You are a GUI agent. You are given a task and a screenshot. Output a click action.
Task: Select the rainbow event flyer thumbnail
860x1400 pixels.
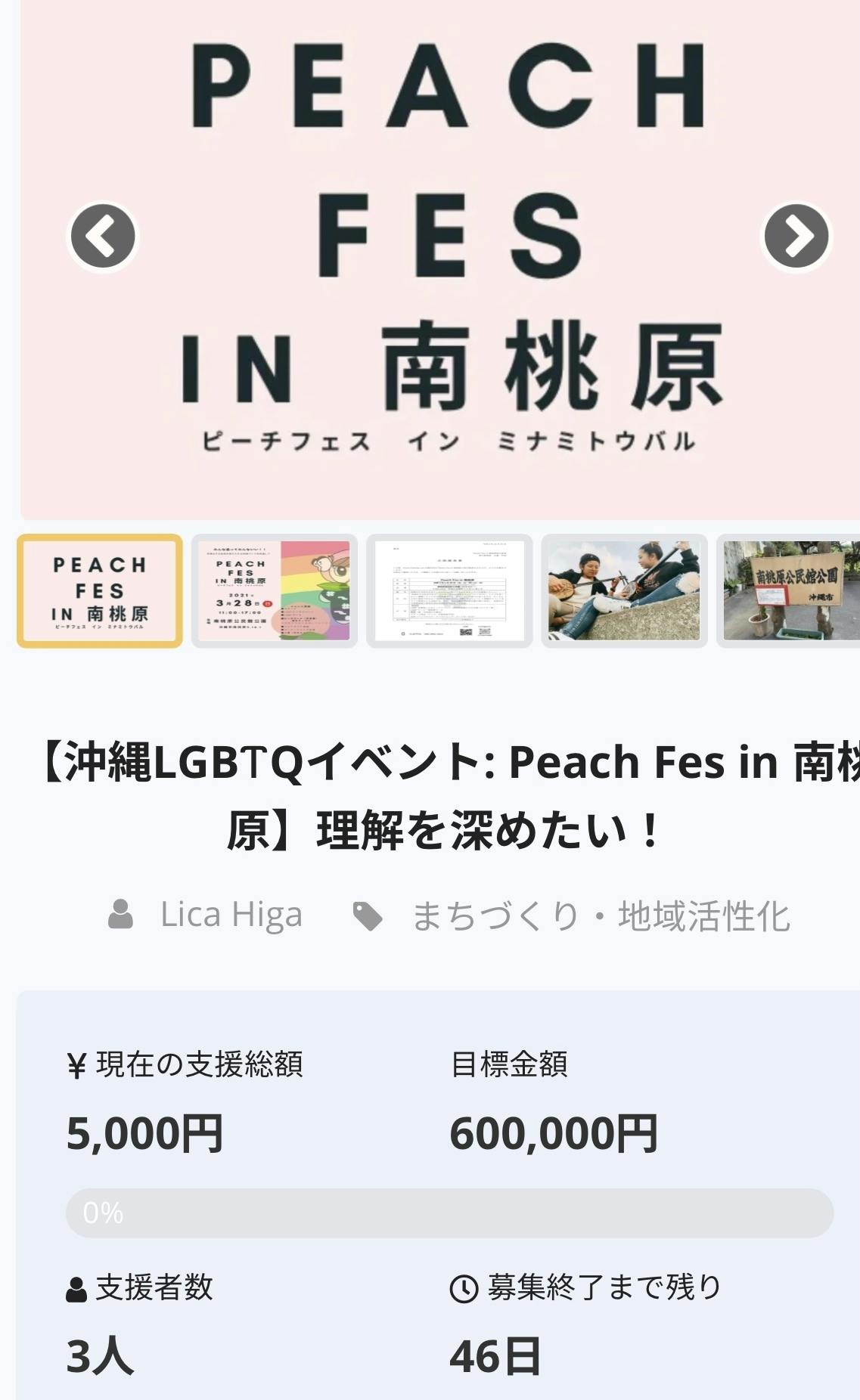click(x=275, y=591)
